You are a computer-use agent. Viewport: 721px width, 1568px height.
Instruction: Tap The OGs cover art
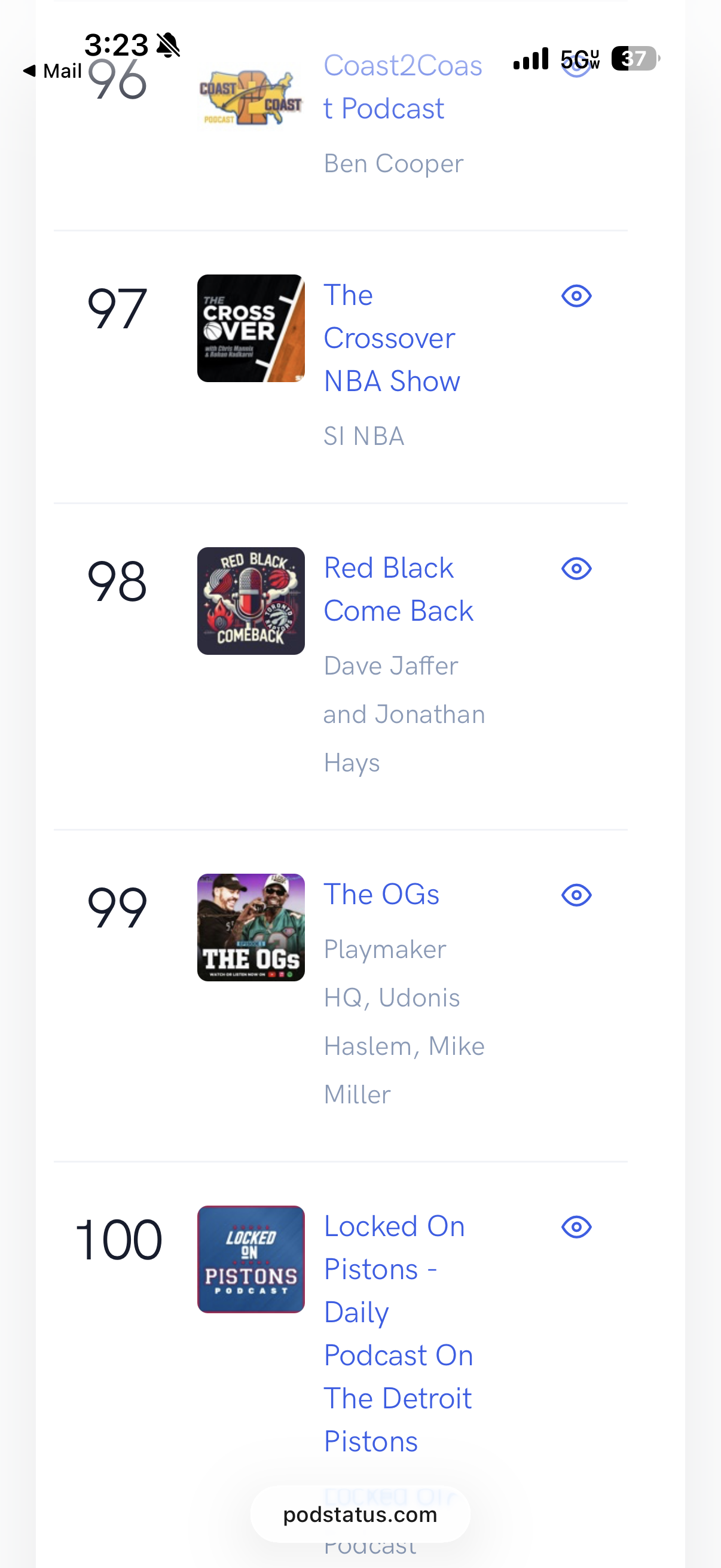(250, 928)
